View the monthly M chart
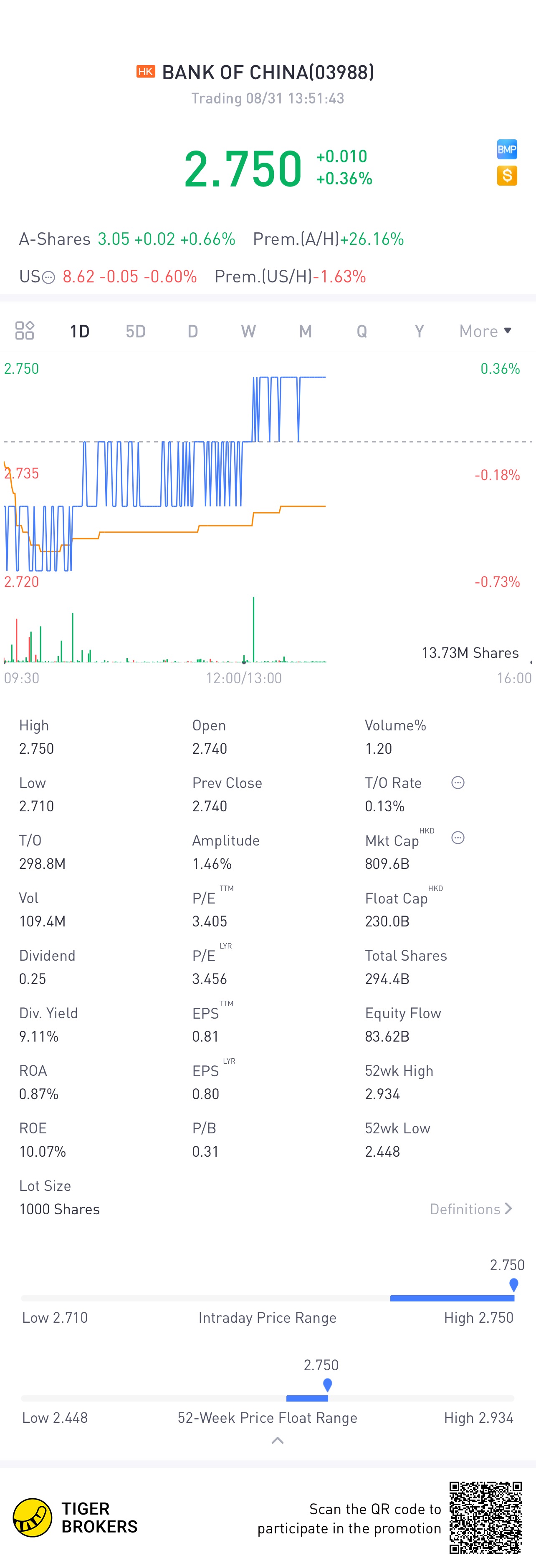This screenshot has width=536, height=1568. (x=305, y=331)
